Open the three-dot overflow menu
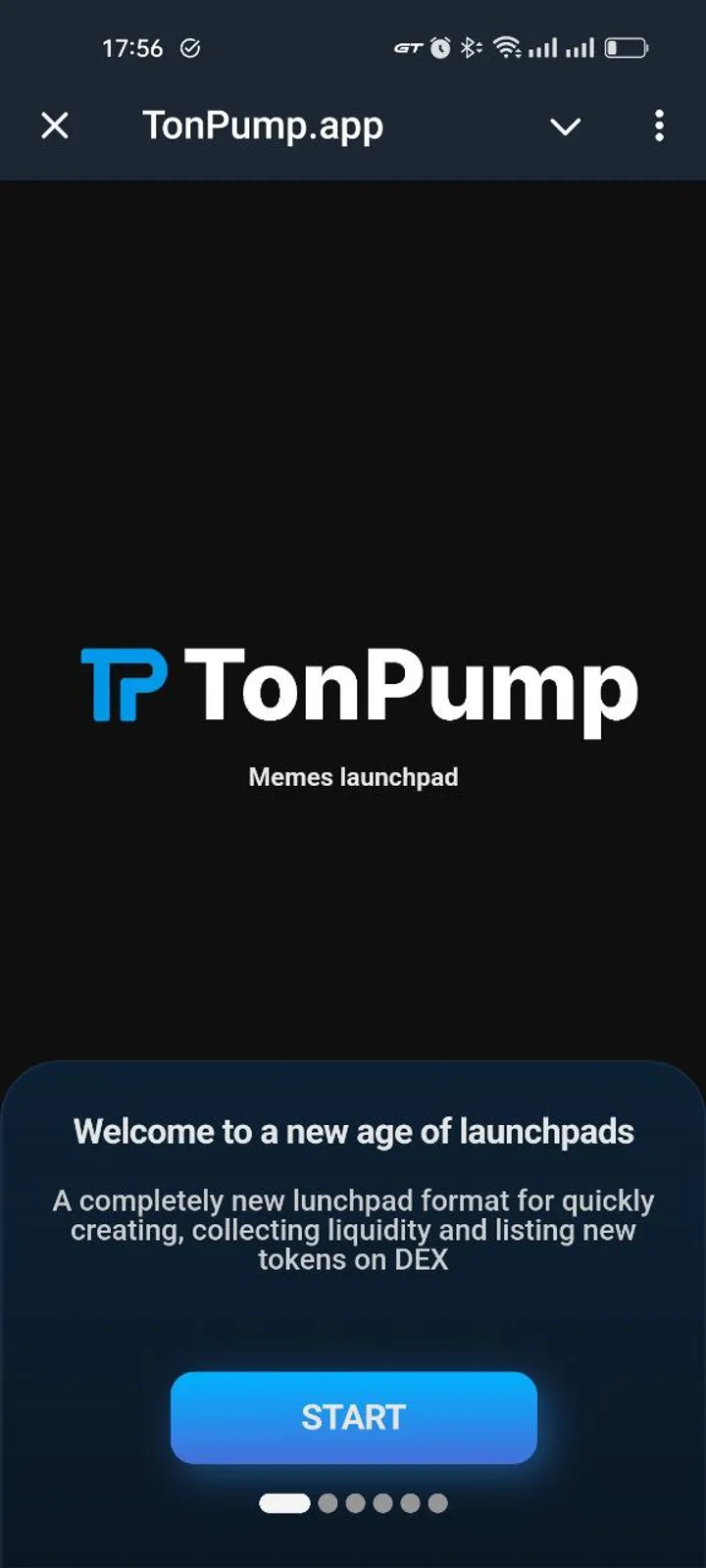This screenshot has width=706, height=1568. point(659,125)
